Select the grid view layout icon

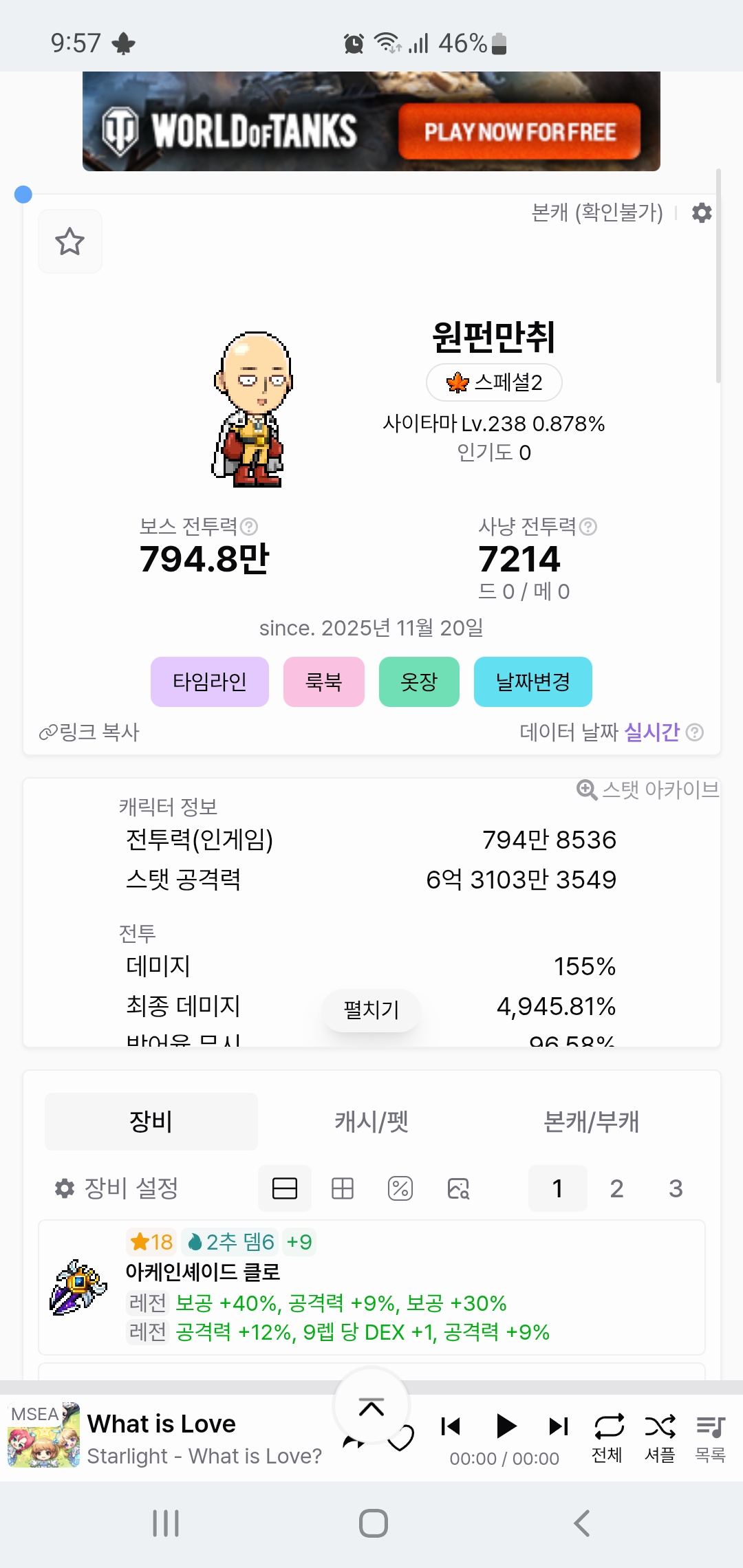(343, 1188)
